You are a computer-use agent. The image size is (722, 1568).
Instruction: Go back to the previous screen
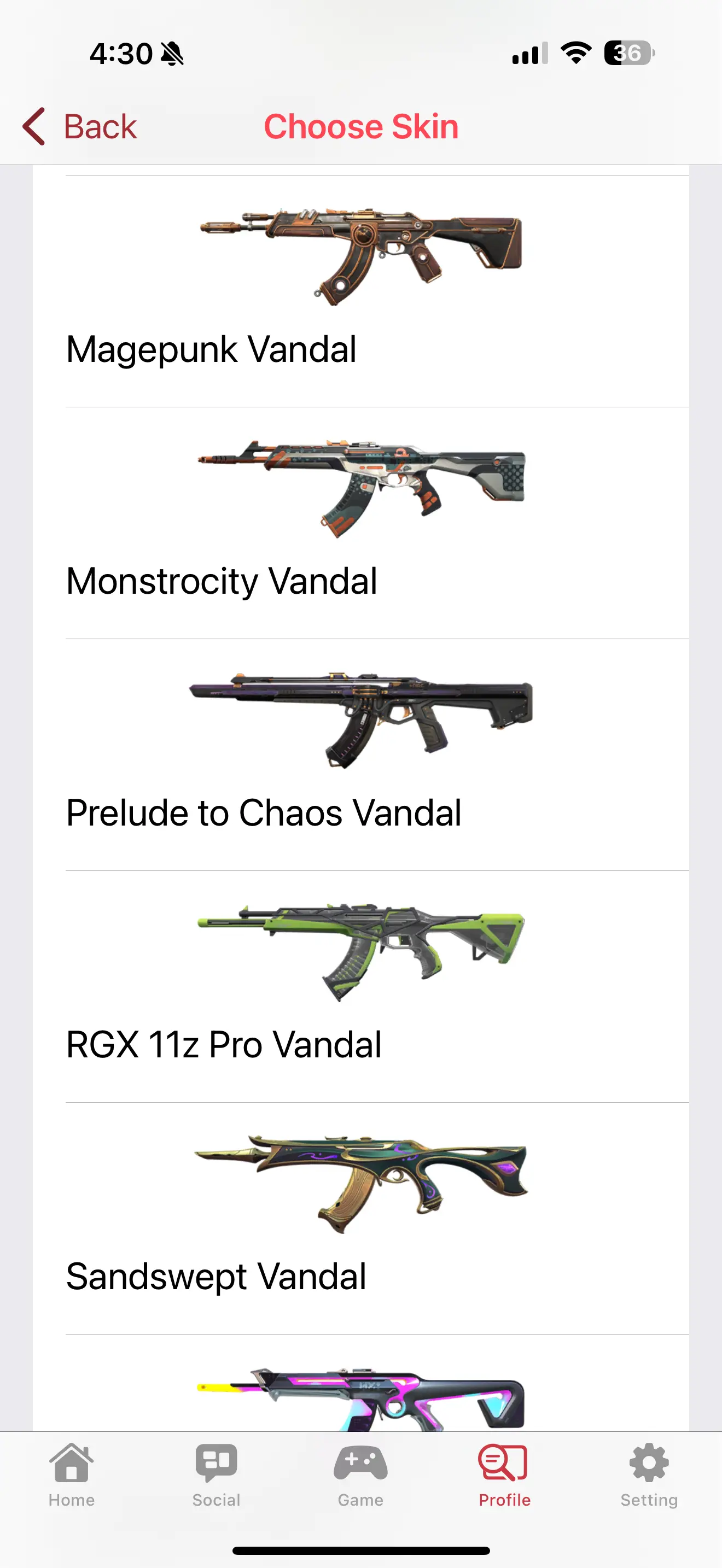point(80,127)
